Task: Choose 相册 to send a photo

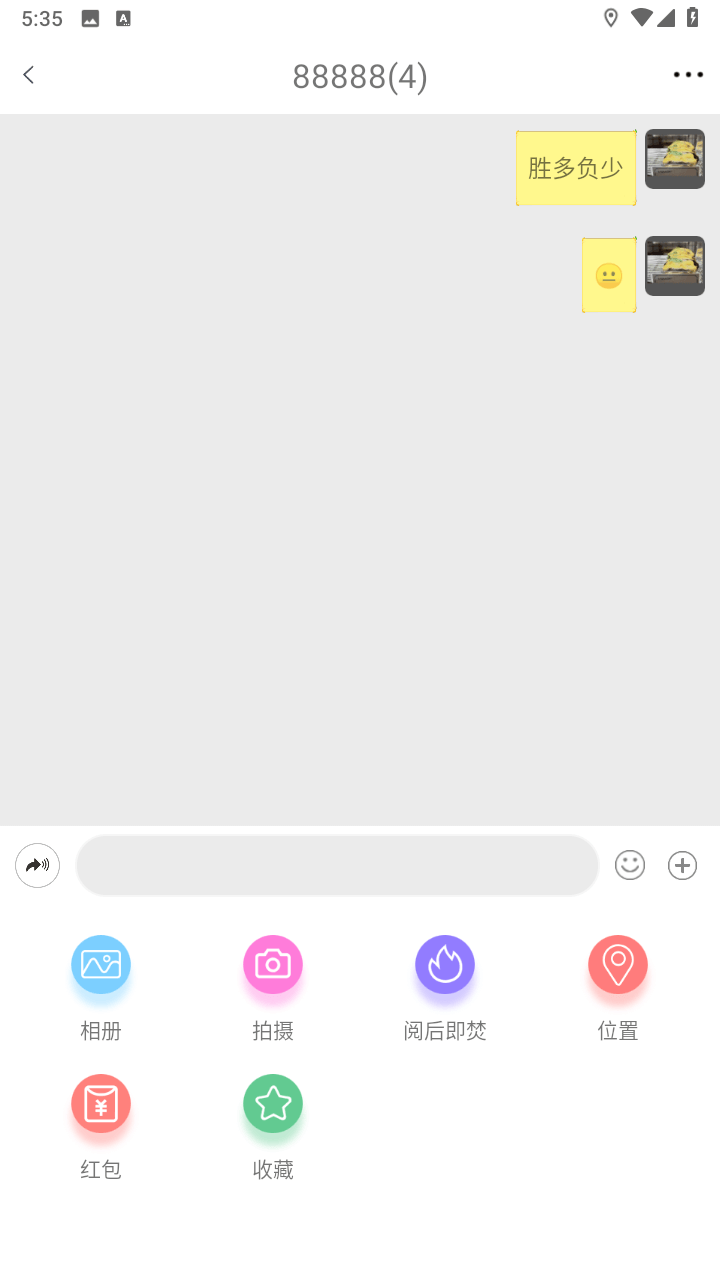Action: [101, 965]
